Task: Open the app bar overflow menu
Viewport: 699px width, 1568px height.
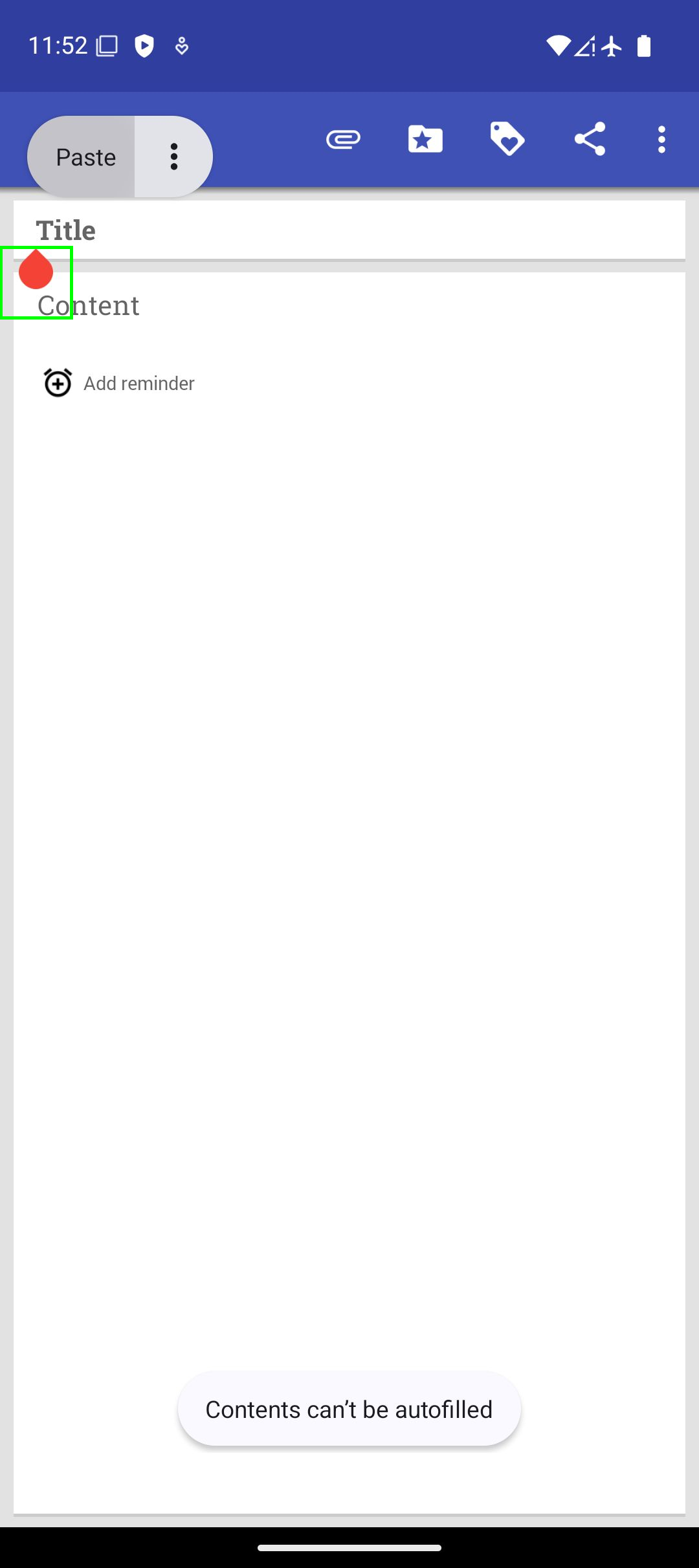Action: coord(661,139)
